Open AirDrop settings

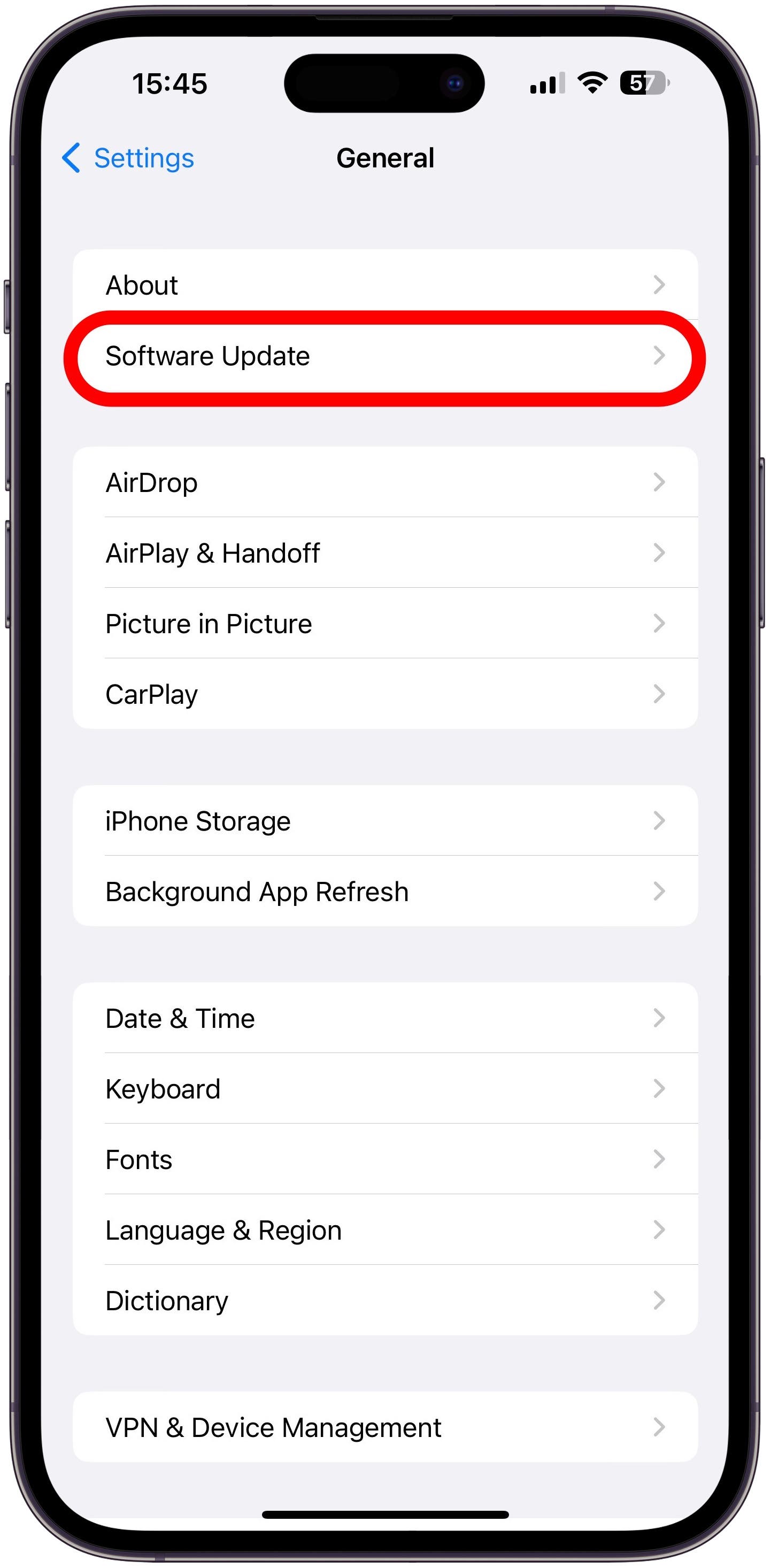(x=384, y=483)
